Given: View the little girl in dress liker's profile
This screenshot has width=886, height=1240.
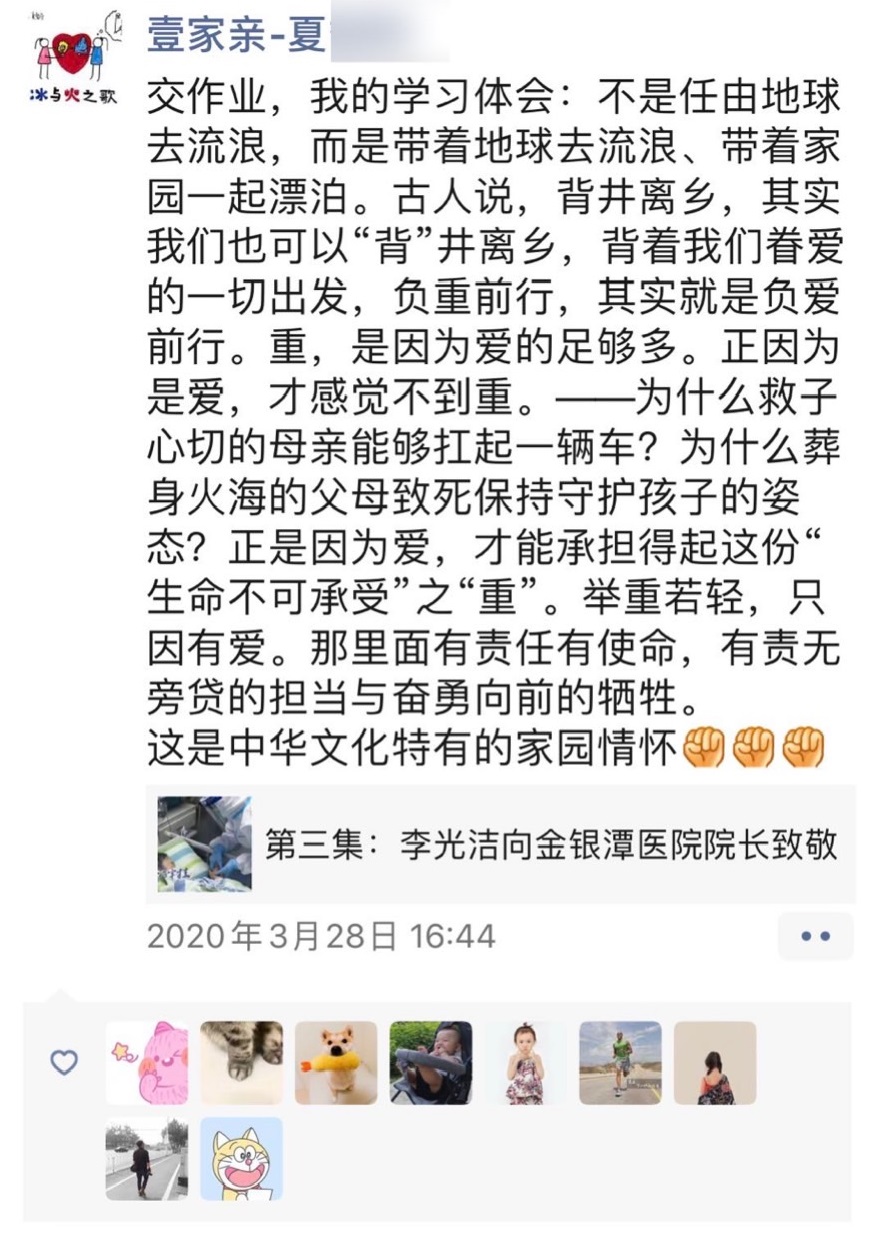Looking at the screenshot, I should tap(525, 1062).
